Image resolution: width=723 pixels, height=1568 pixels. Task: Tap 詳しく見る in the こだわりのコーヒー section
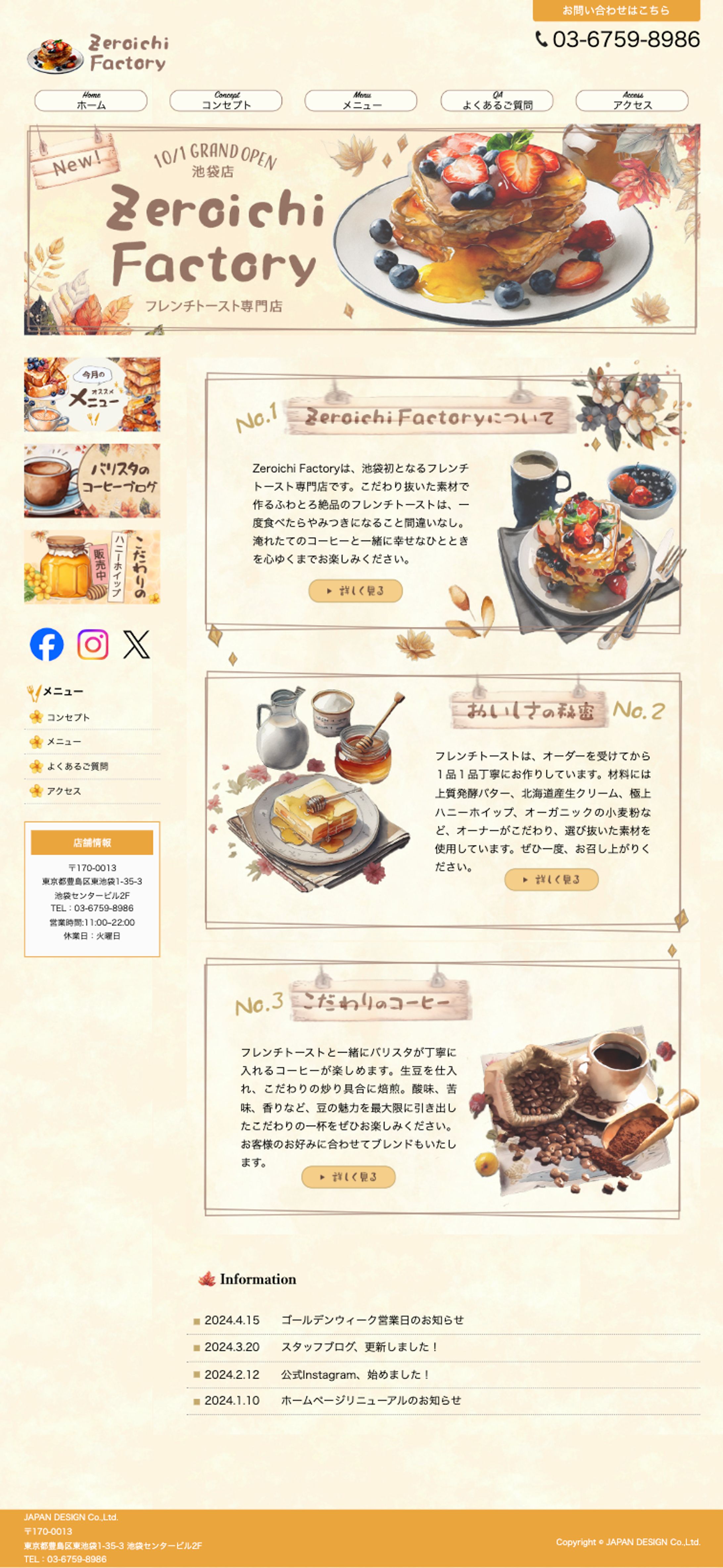tap(348, 1177)
